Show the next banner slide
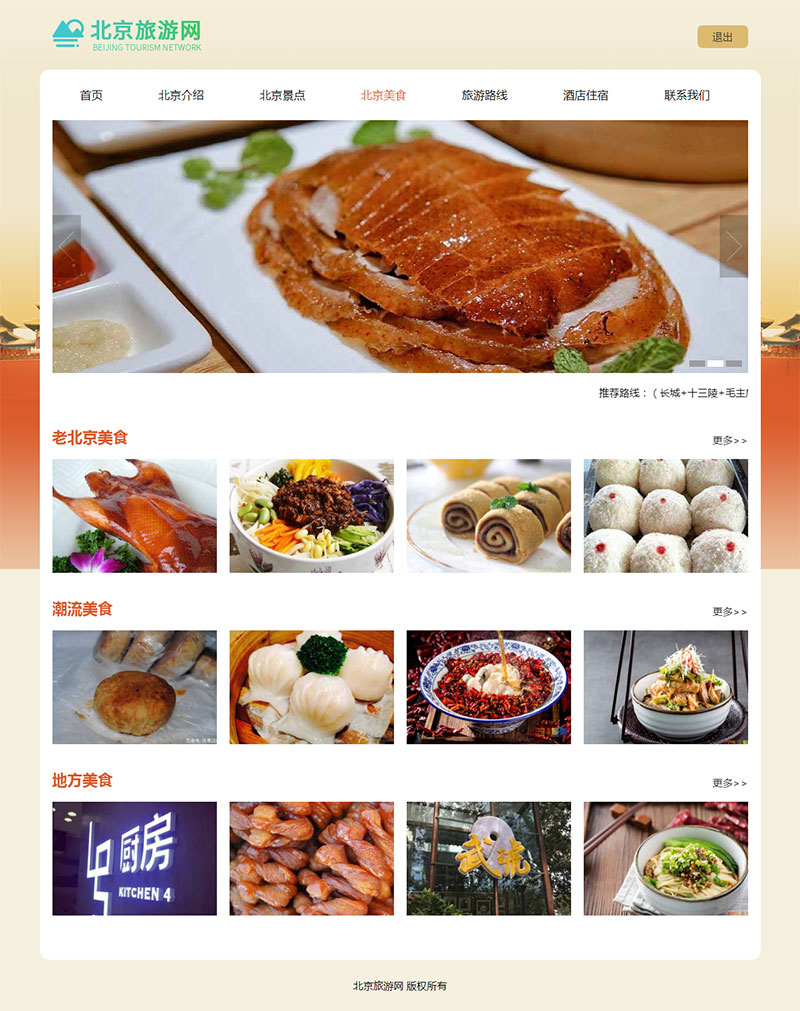The height and width of the screenshot is (1011, 800). coord(733,246)
